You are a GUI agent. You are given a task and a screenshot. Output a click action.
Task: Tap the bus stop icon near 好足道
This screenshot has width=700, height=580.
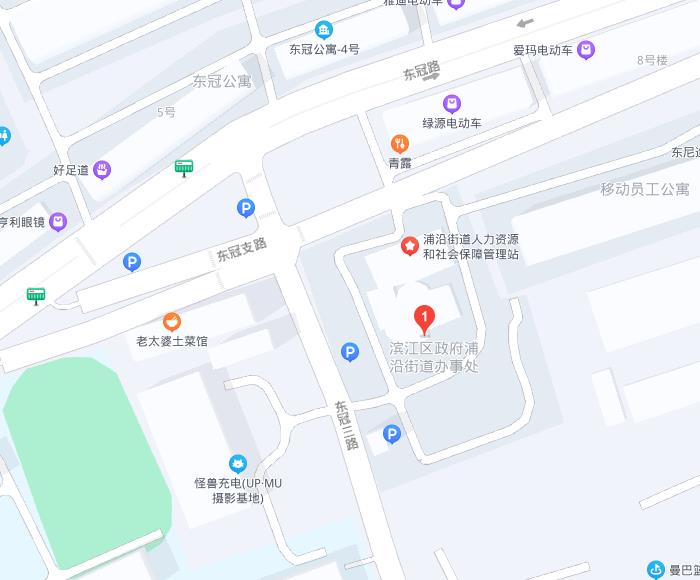pyautogui.click(x=183, y=167)
